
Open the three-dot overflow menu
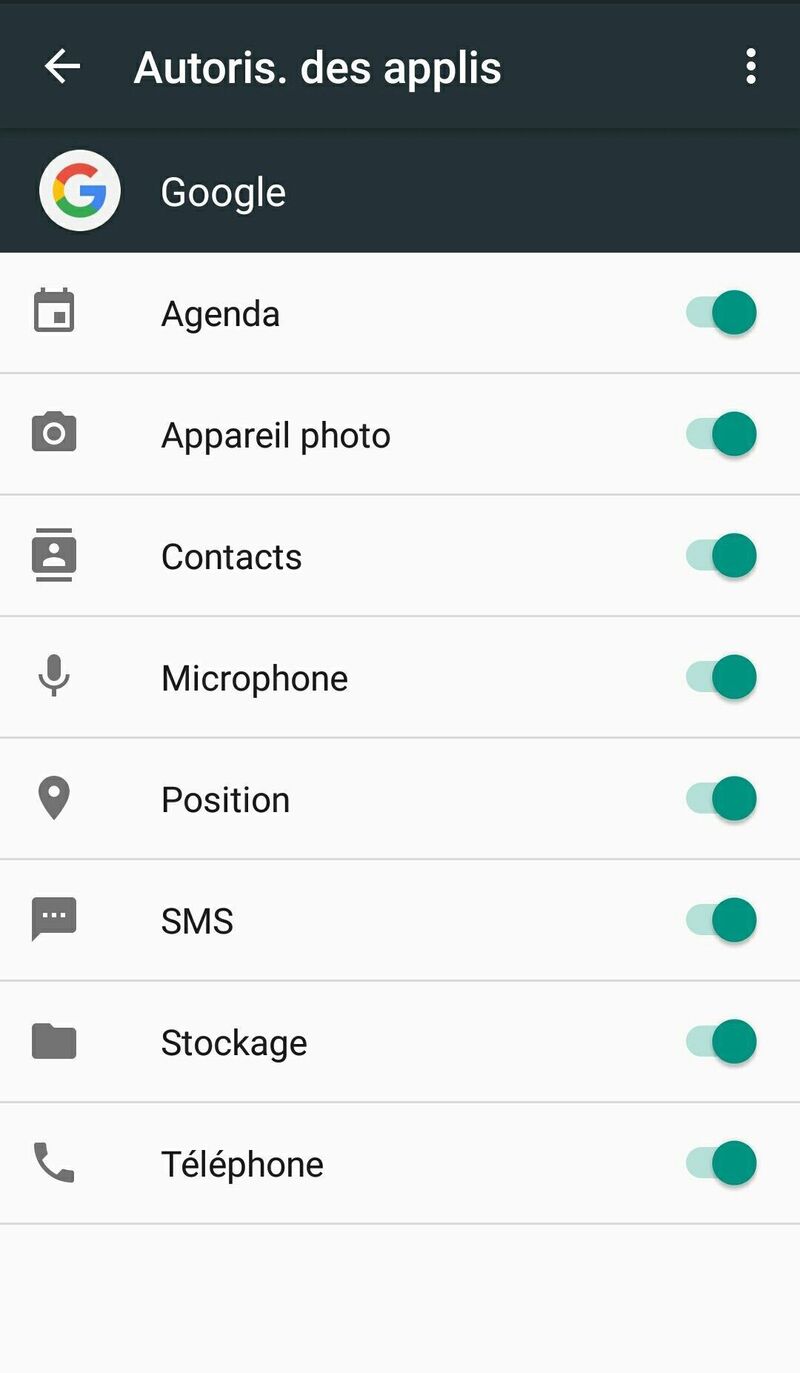coord(751,67)
